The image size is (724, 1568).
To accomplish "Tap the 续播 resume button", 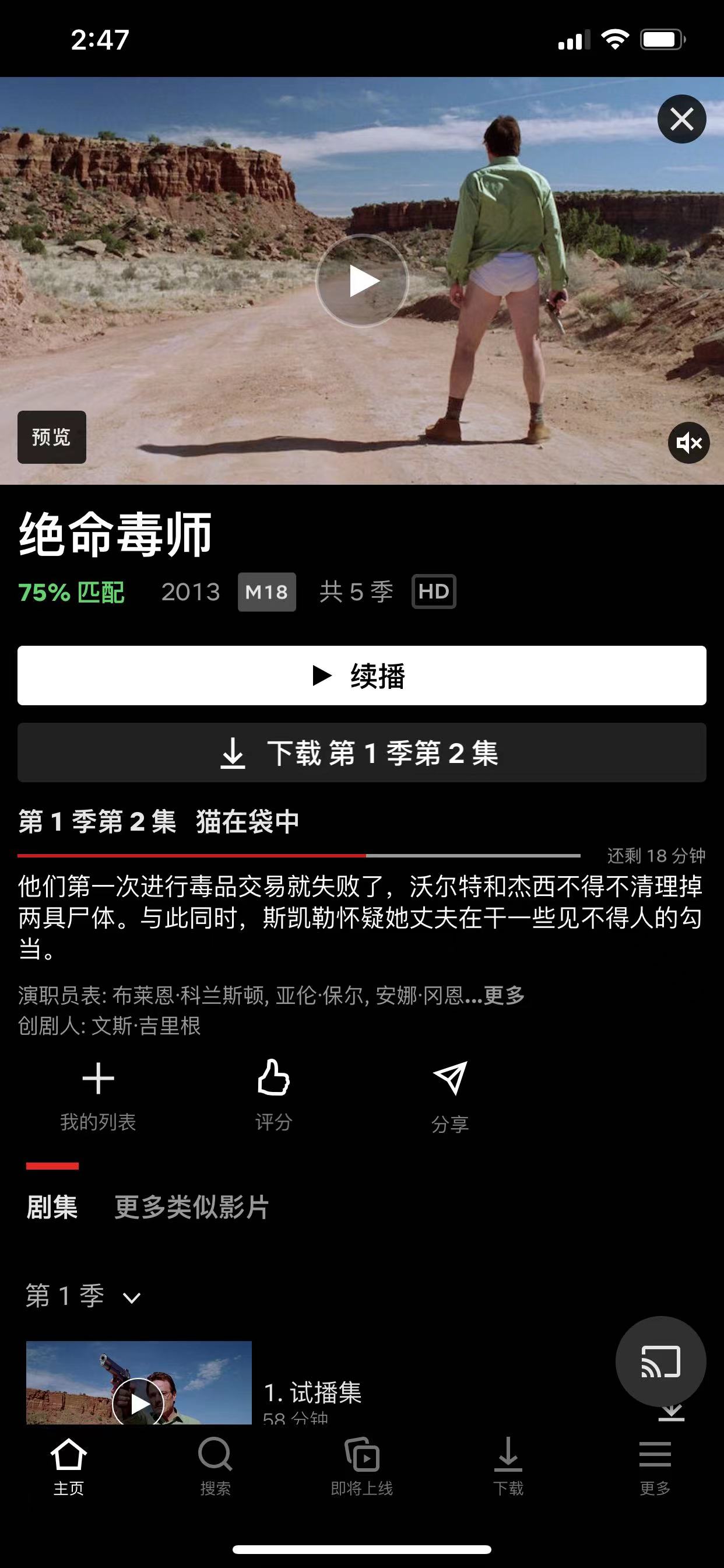I will (x=361, y=675).
